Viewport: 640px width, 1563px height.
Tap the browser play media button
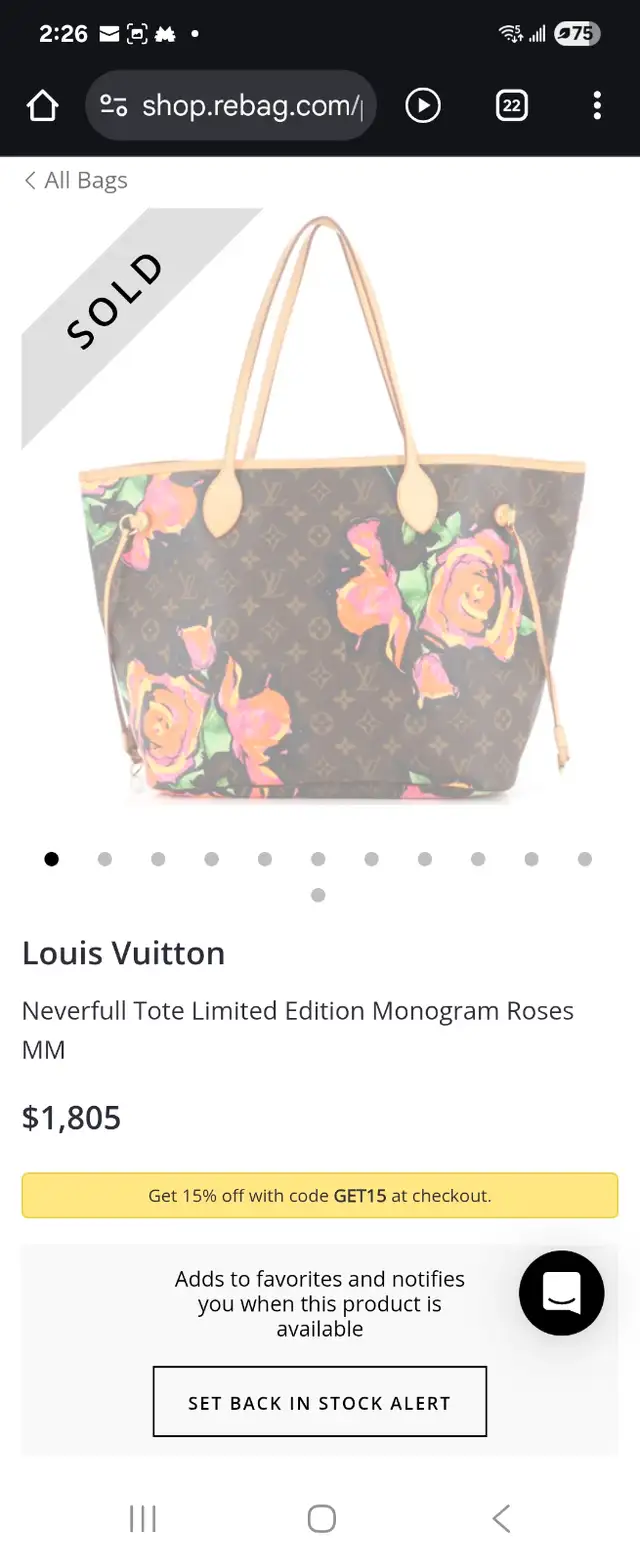point(422,105)
